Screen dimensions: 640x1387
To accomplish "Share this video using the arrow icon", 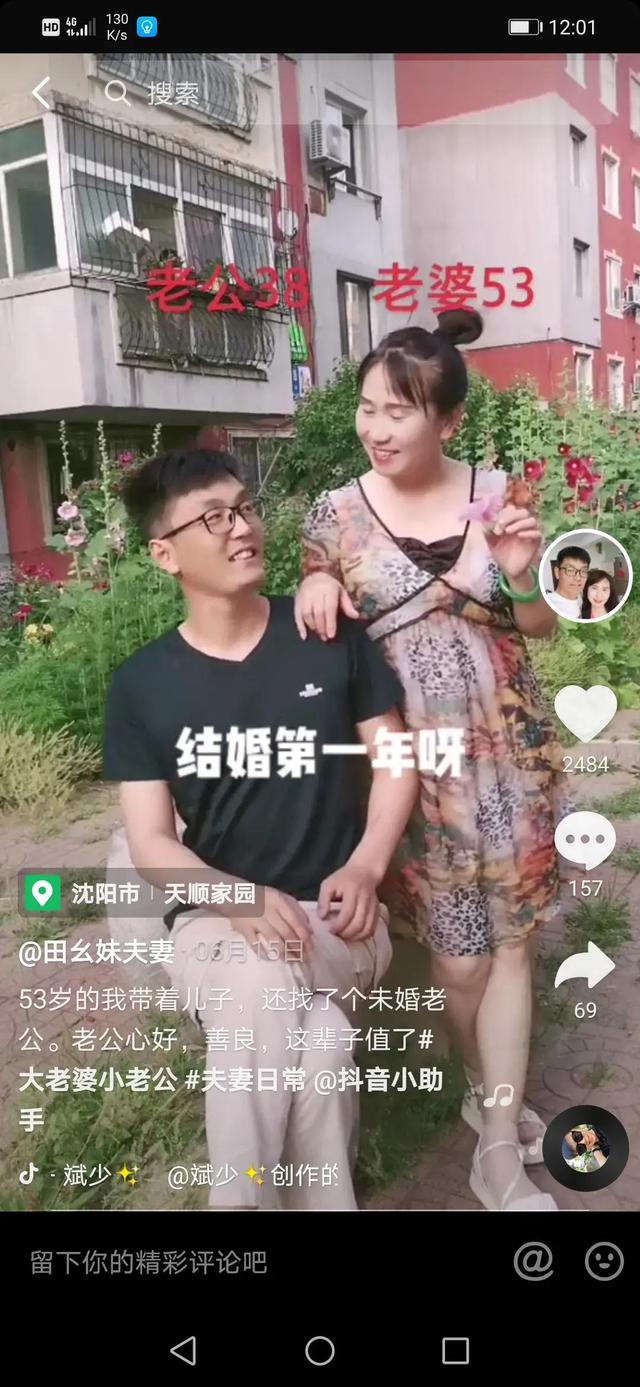I will click(585, 967).
